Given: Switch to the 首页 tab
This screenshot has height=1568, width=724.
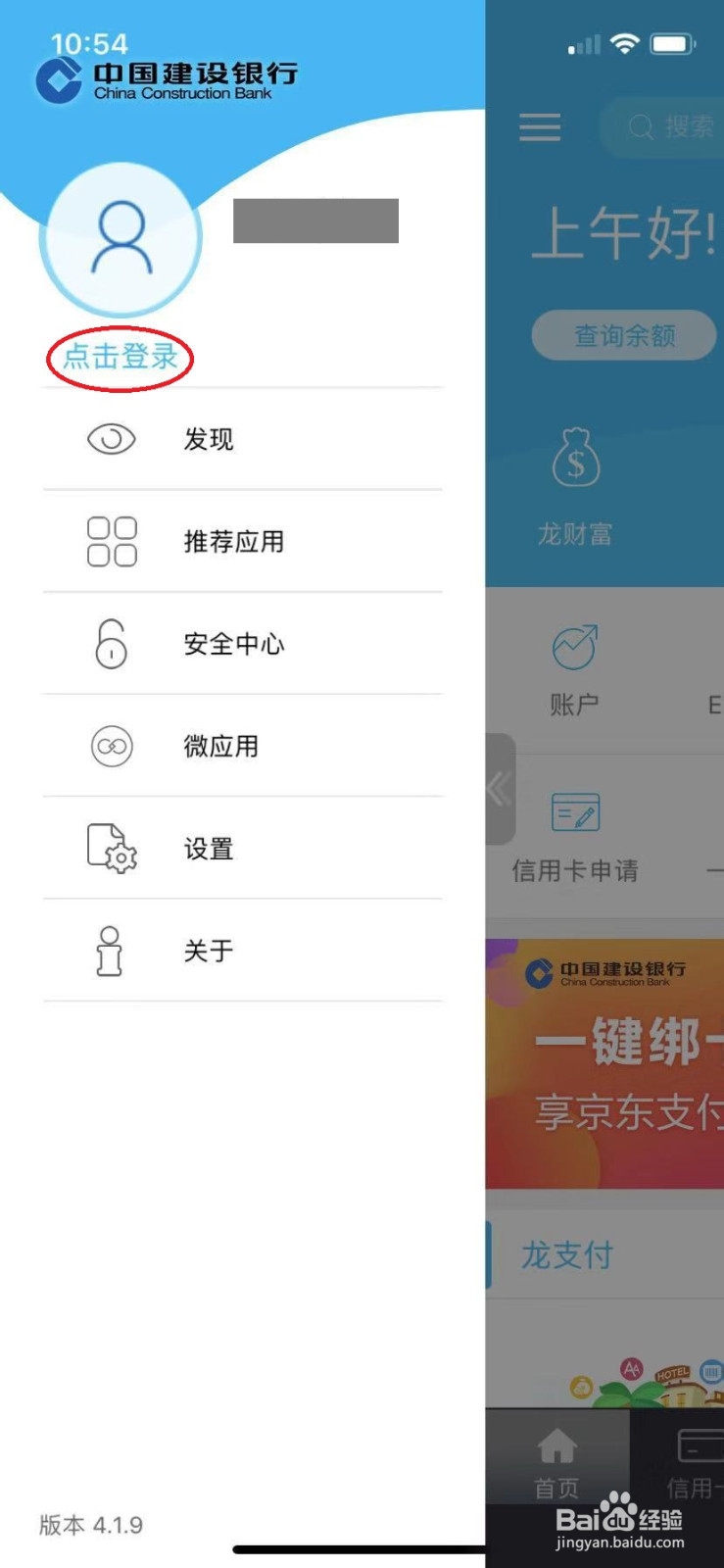Looking at the screenshot, I should click(x=556, y=1460).
